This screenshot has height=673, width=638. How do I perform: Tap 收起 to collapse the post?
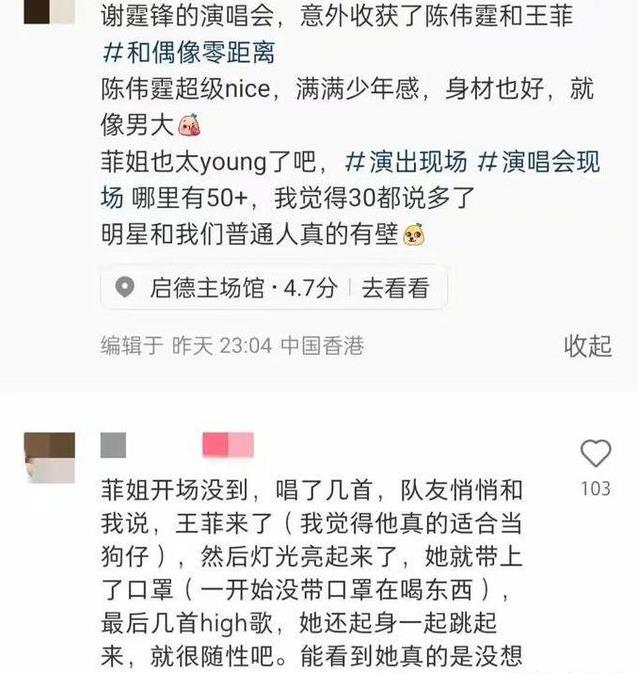pos(587,346)
